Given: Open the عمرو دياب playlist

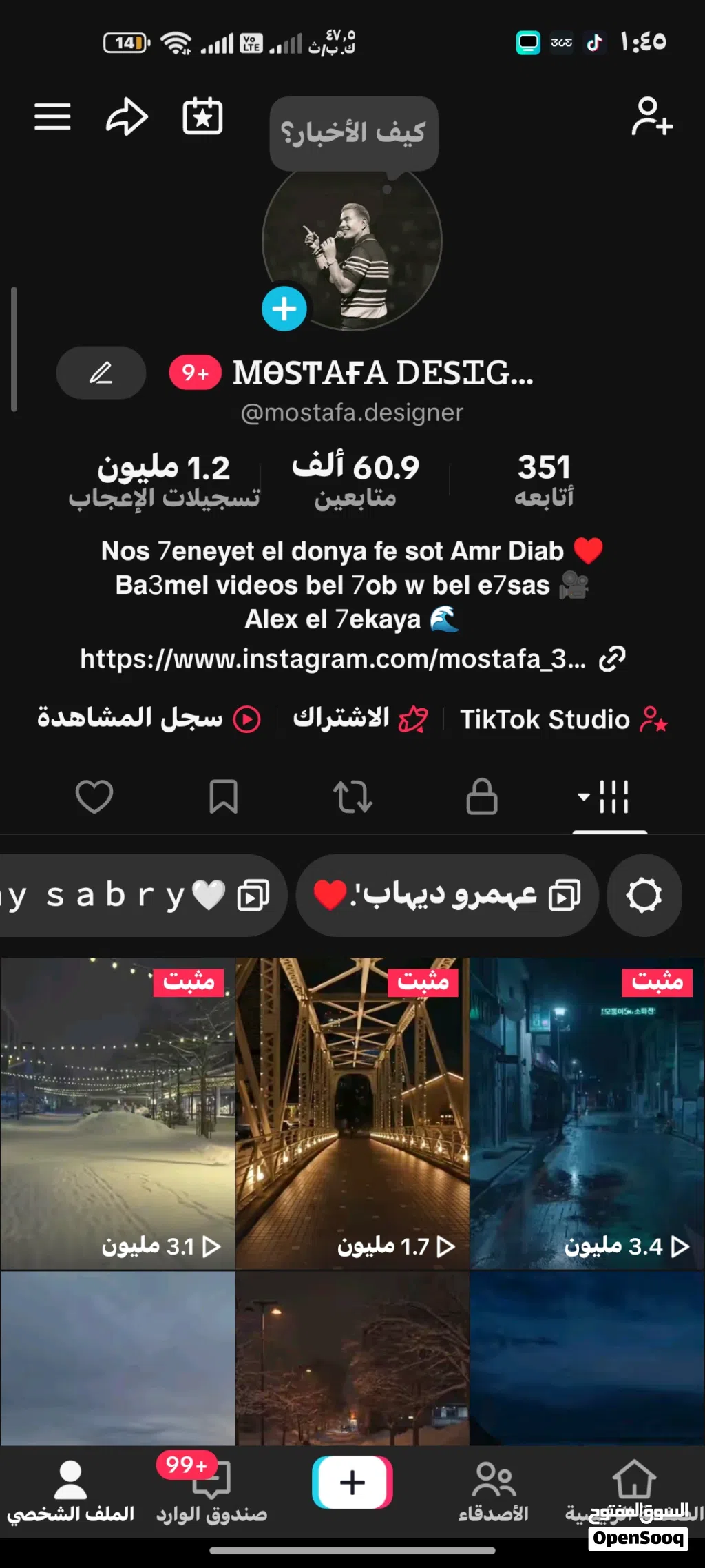Looking at the screenshot, I should tap(447, 896).
